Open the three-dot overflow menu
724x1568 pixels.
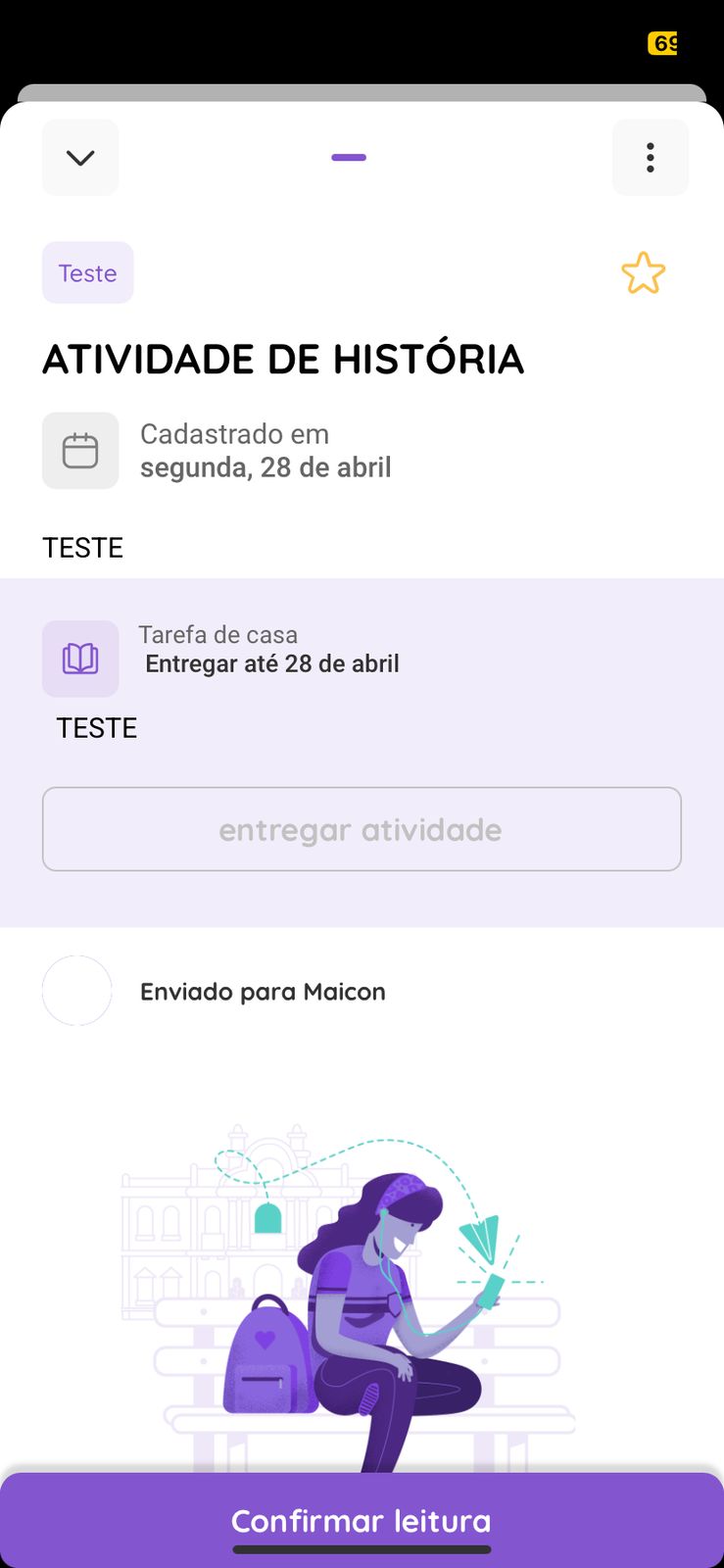tap(650, 158)
